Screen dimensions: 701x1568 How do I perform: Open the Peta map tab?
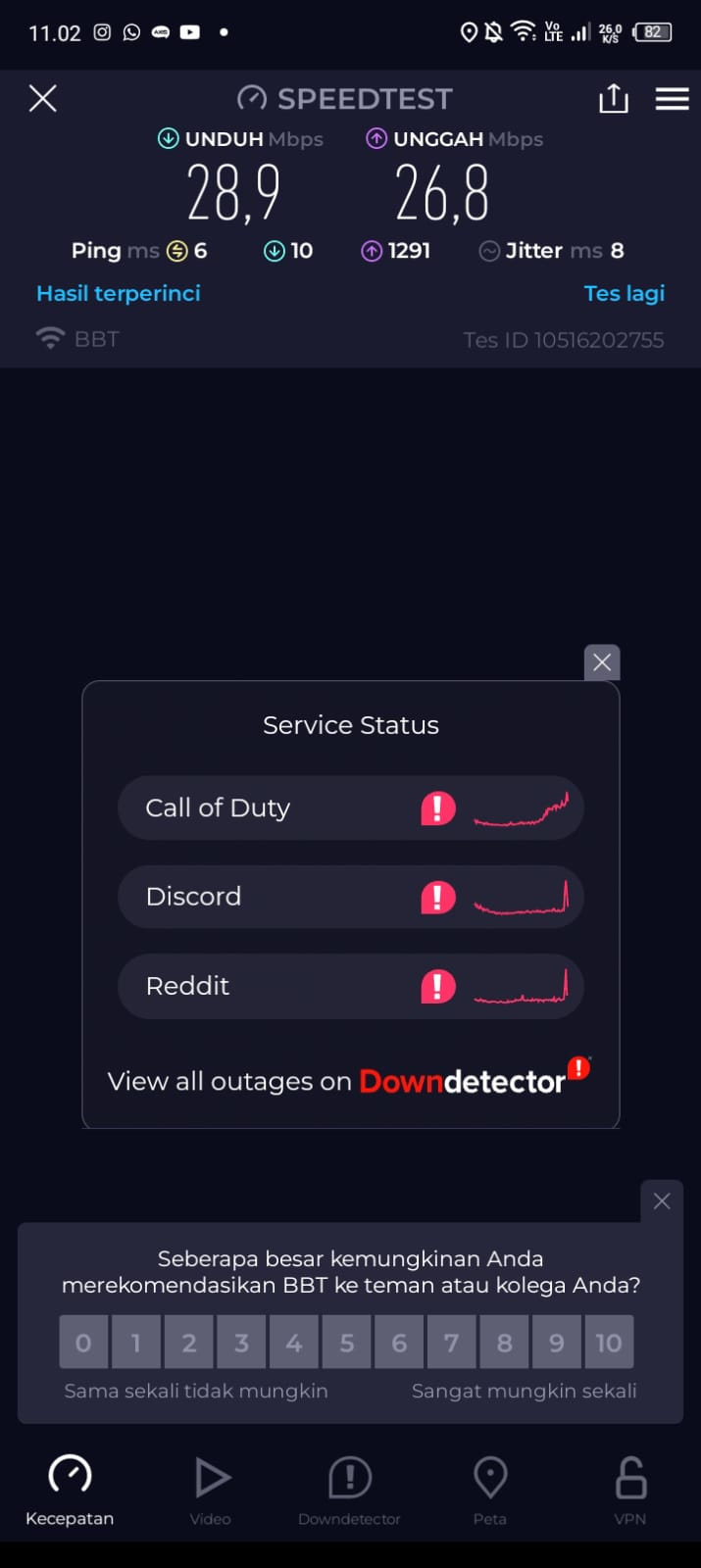(x=490, y=1490)
